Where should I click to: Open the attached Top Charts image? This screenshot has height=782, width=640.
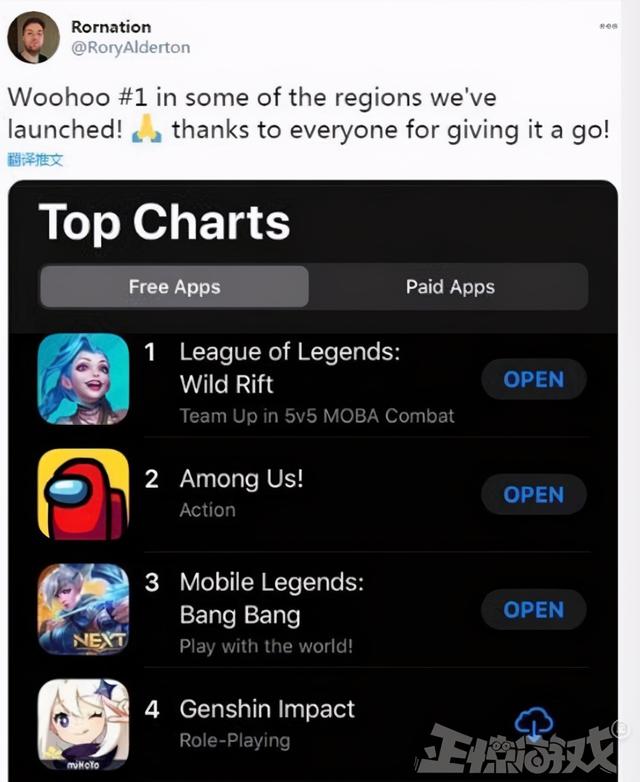tap(313, 480)
